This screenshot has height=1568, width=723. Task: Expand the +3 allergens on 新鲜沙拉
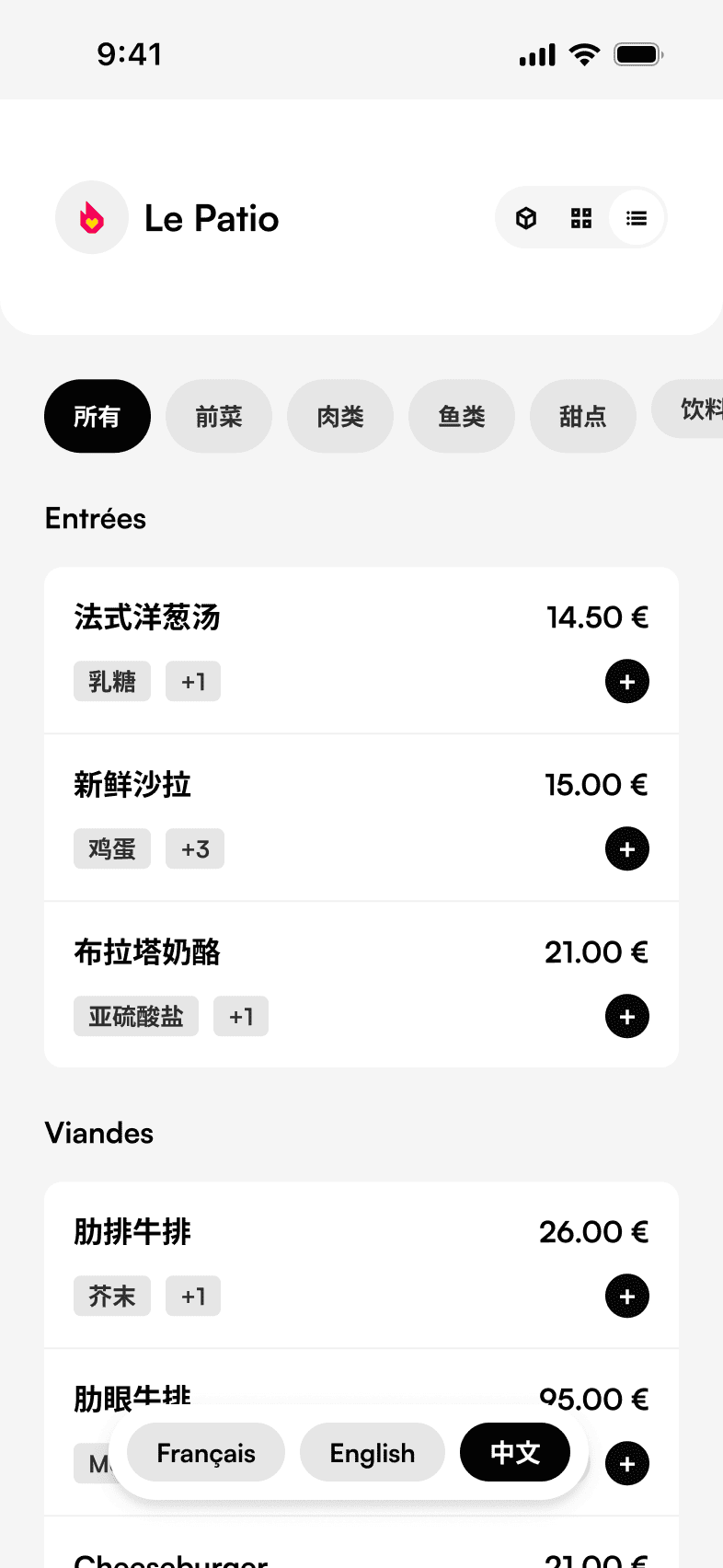point(193,849)
